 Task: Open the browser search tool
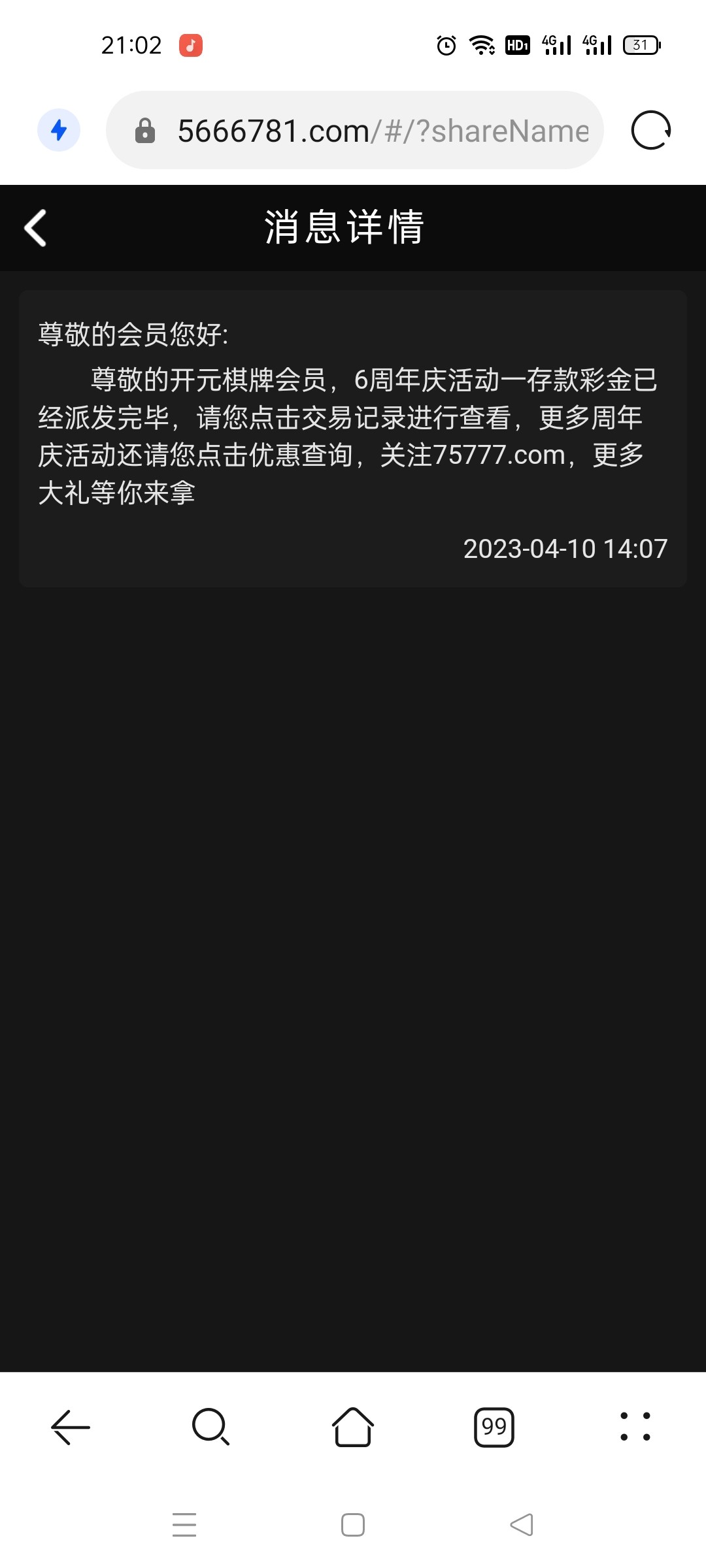click(210, 1427)
